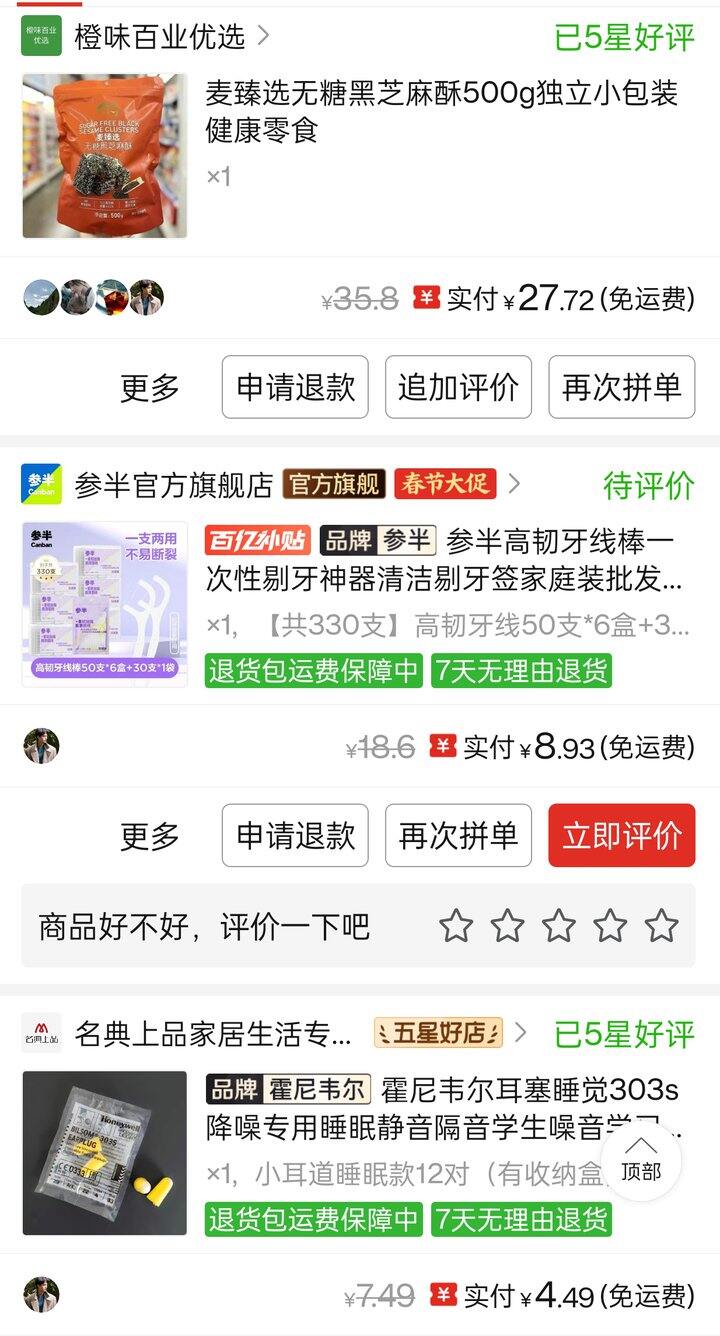This screenshot has height=1336, width=720.
Task: Open the 名典上品家居生活 store page
Action: pos(213,1033)
